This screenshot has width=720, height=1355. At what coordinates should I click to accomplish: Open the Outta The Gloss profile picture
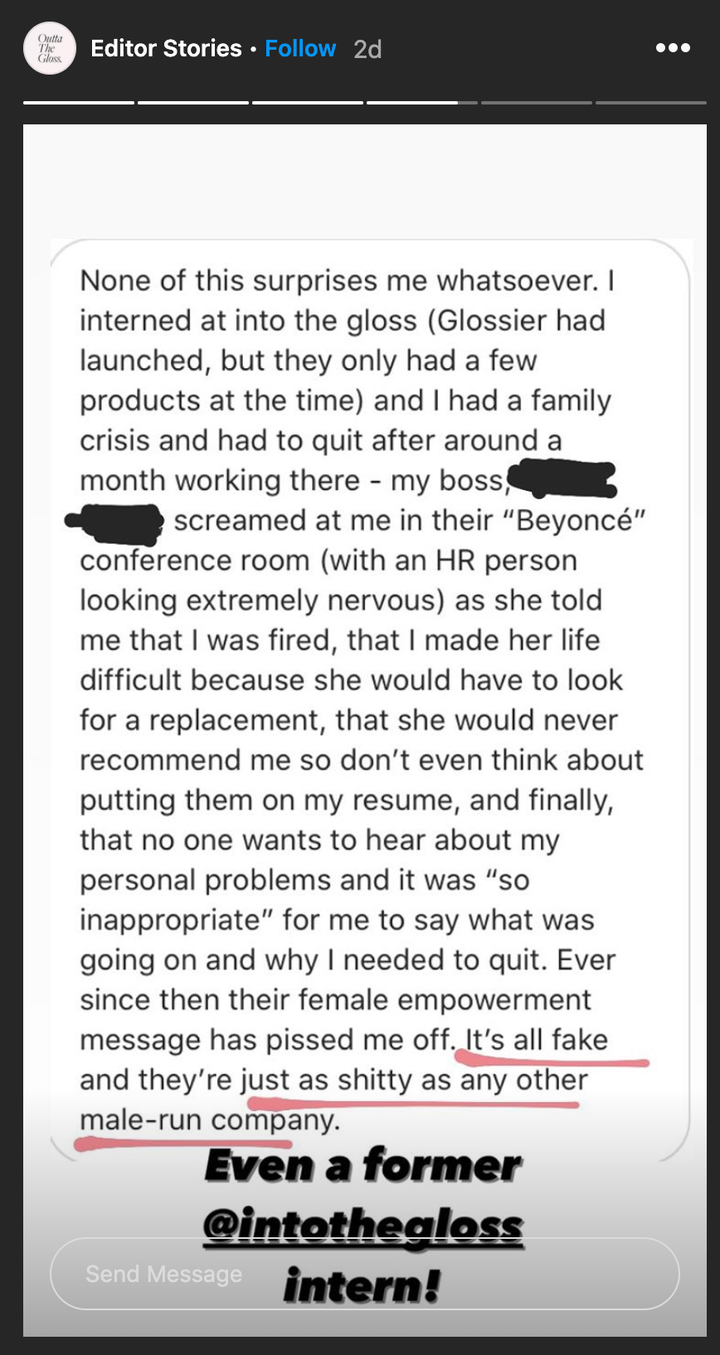(x=50, y=49)
